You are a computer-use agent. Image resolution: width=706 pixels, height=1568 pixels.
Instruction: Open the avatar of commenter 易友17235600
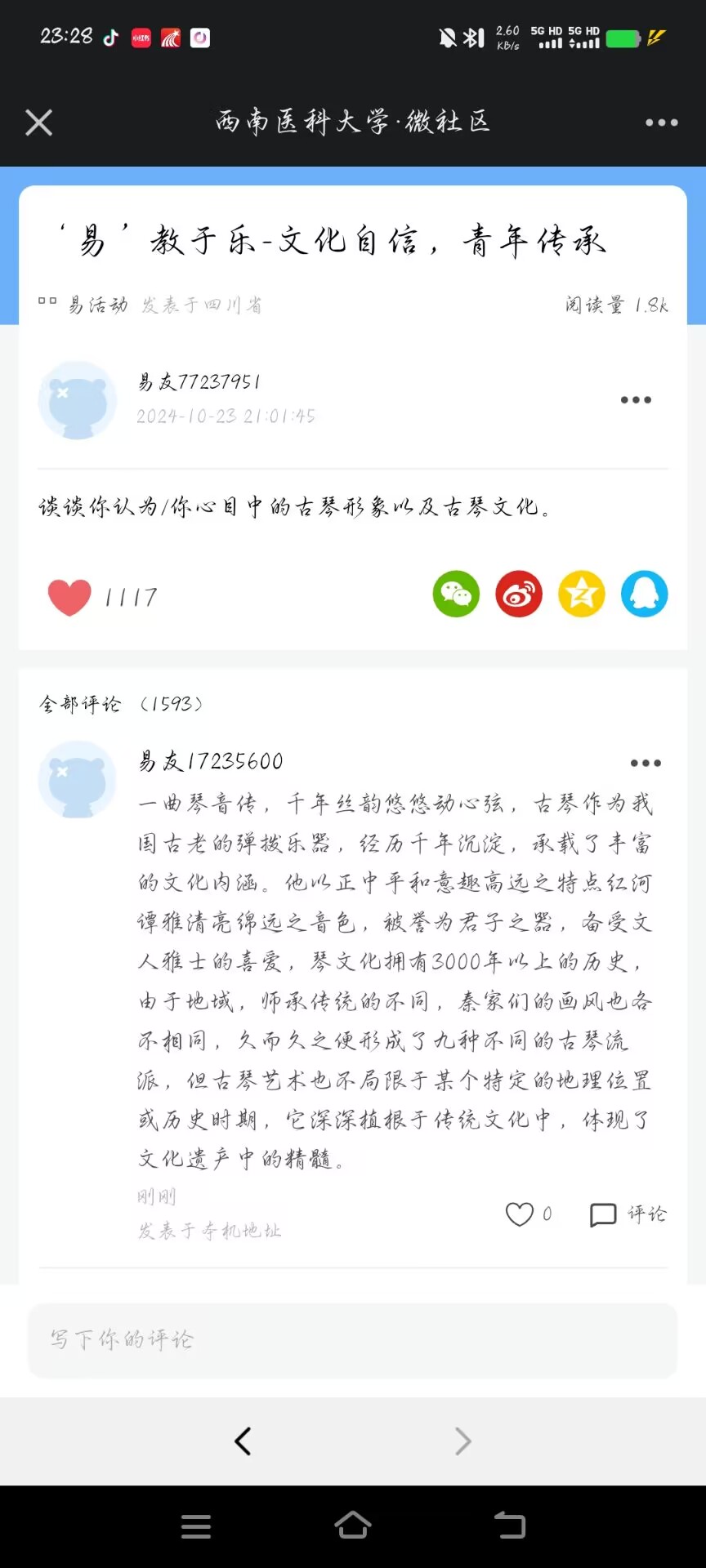(78, 780)
